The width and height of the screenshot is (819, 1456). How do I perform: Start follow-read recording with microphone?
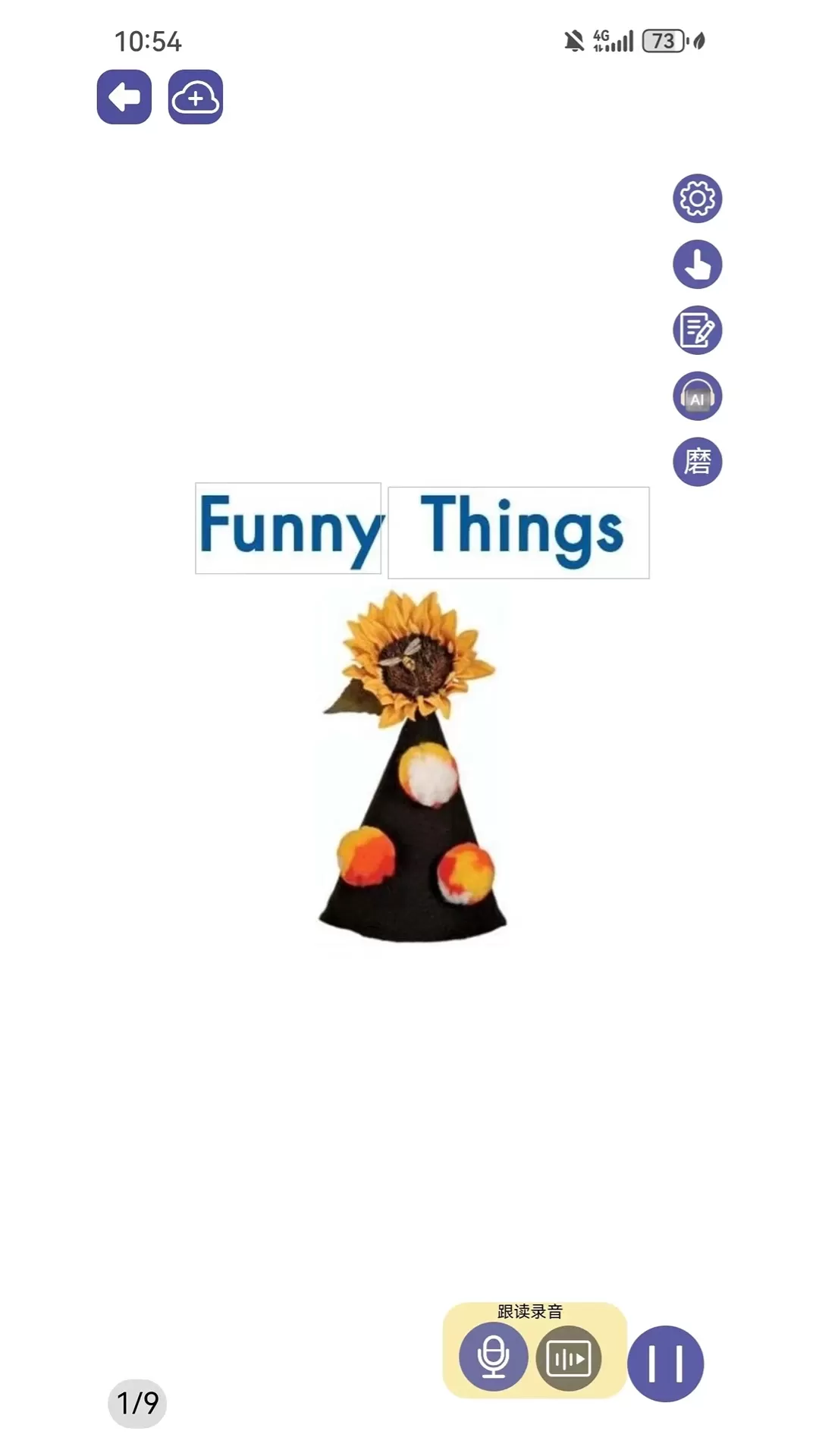click(494, 1357)
